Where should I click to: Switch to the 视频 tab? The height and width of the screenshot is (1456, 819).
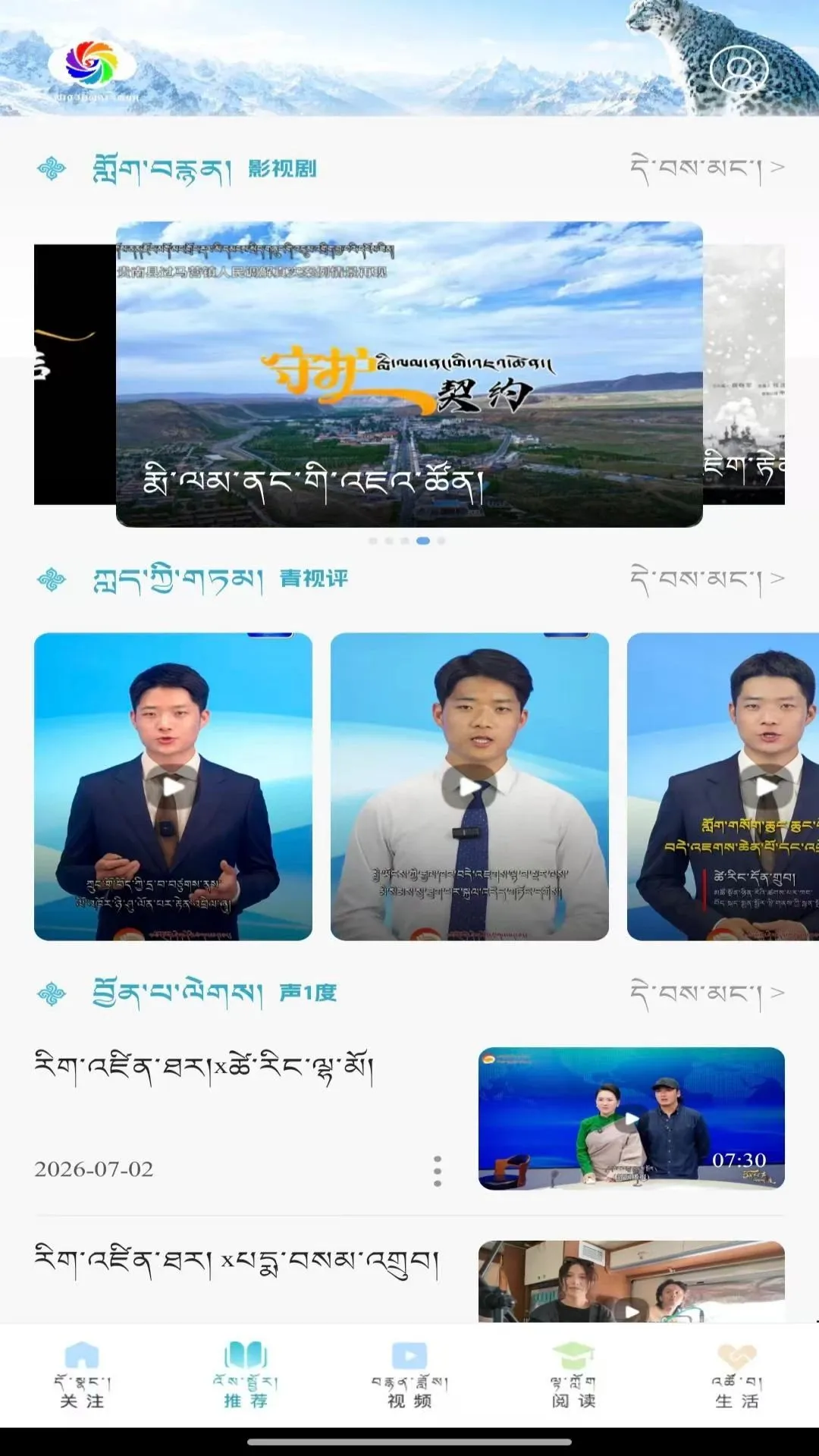point(409,1376)
